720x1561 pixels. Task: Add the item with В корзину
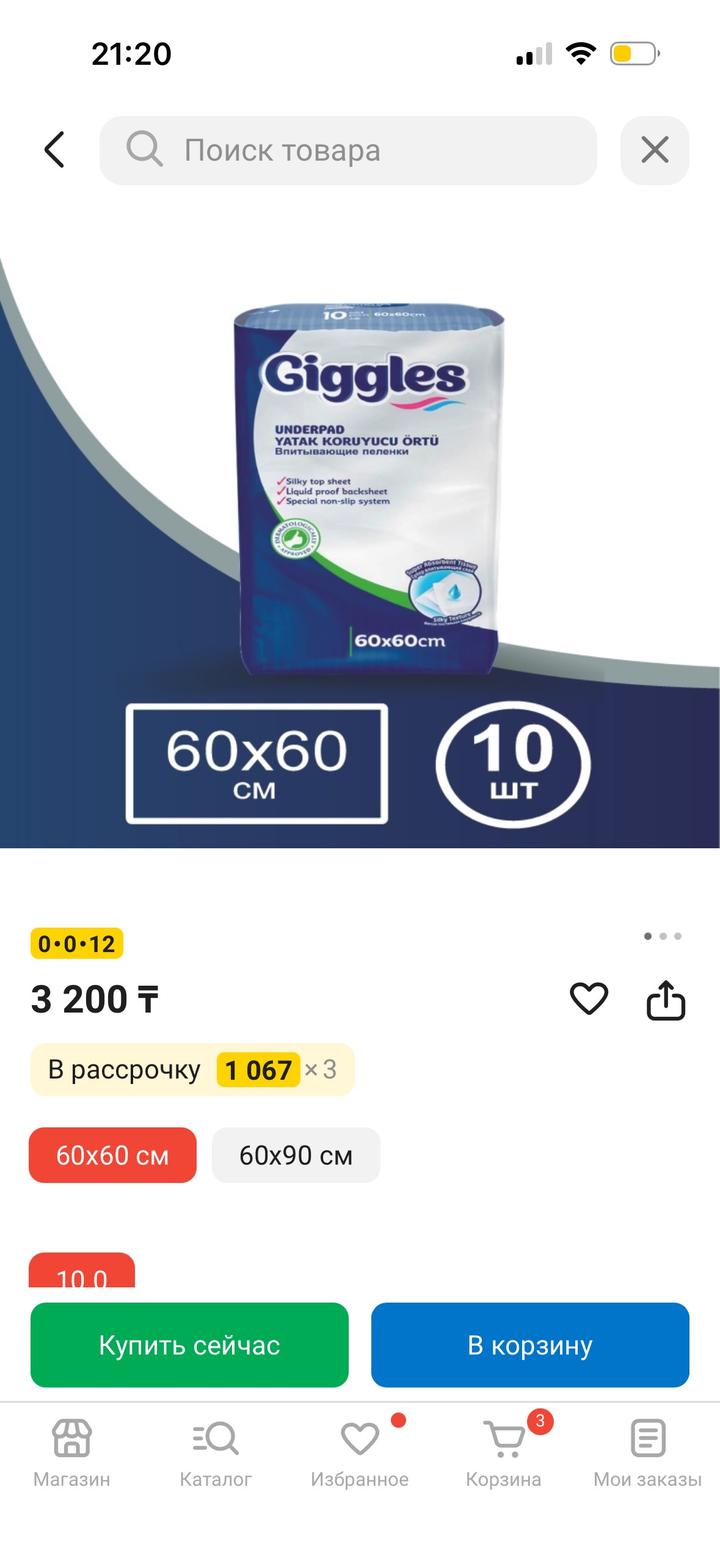tap(530, 1344)
